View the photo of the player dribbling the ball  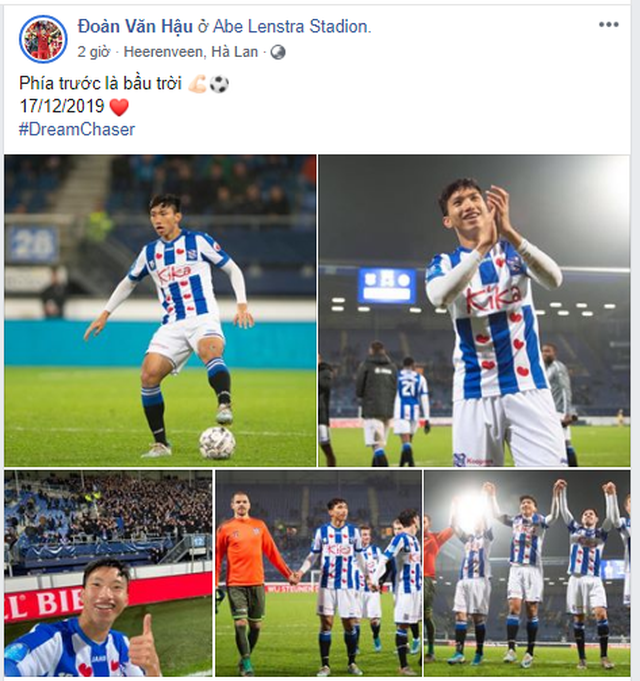(x=160, y=310)
